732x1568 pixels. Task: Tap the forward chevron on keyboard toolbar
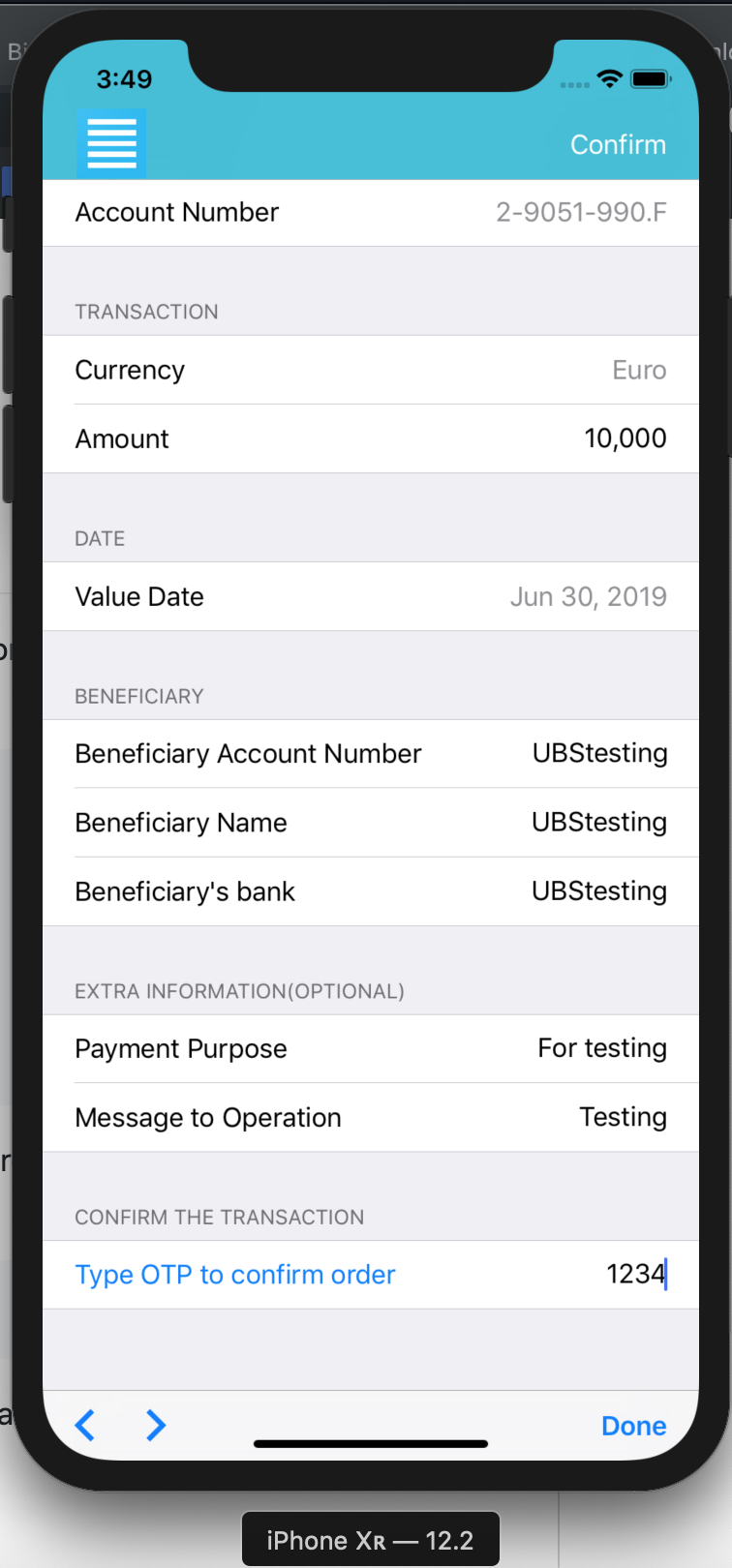pos(155,1425)
